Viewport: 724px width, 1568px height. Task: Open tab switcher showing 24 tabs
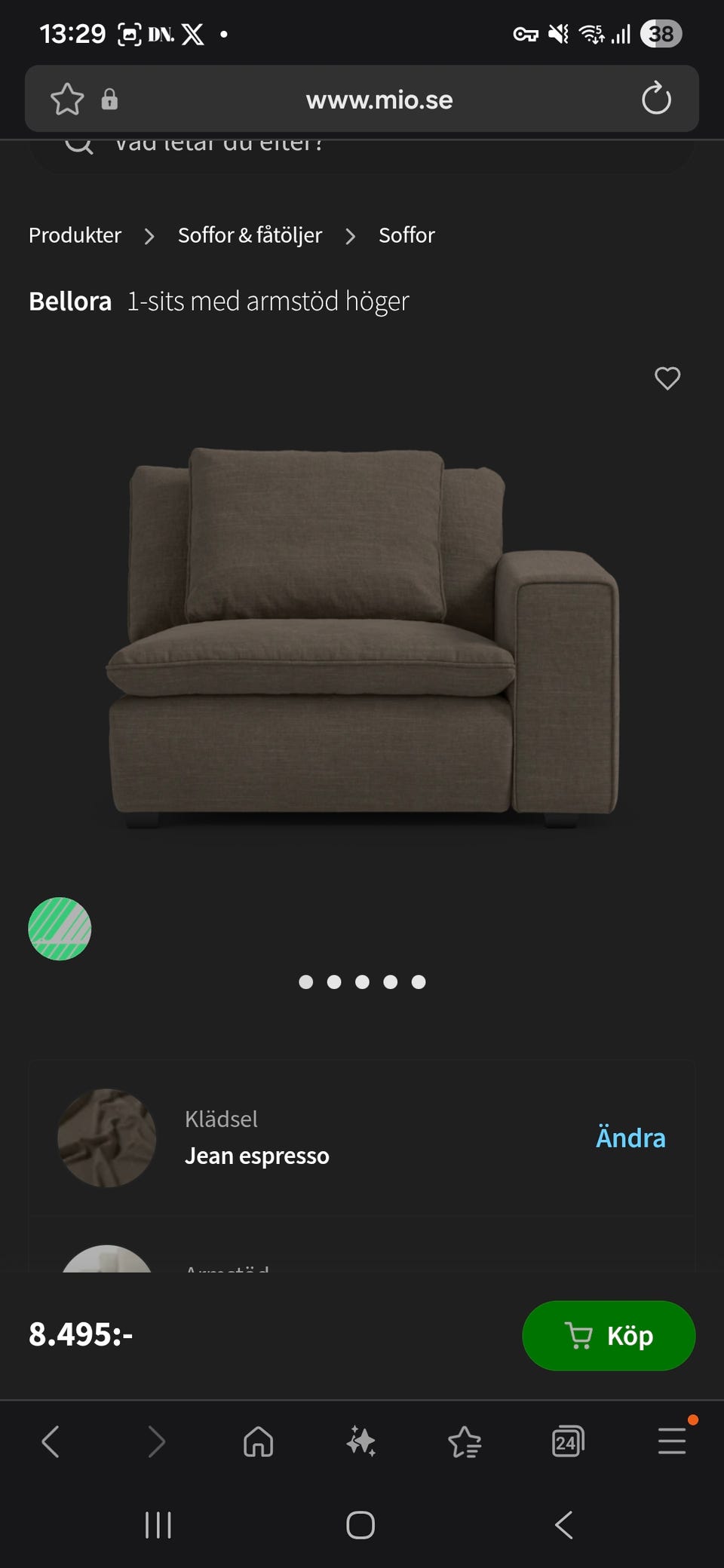click(568, 1442)
